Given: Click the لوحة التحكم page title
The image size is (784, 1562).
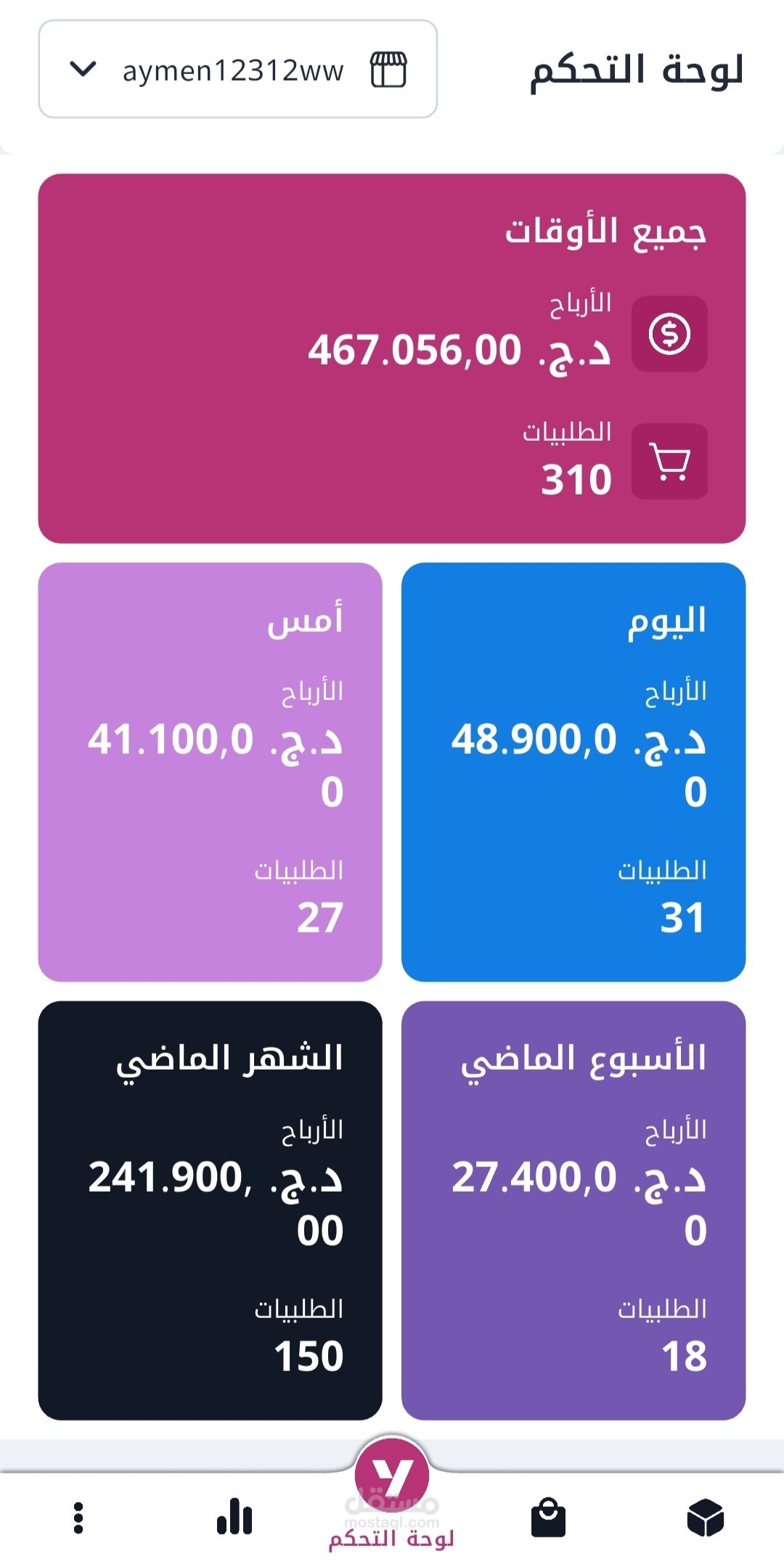Looking at the screenshot, I should coord(637,69).
